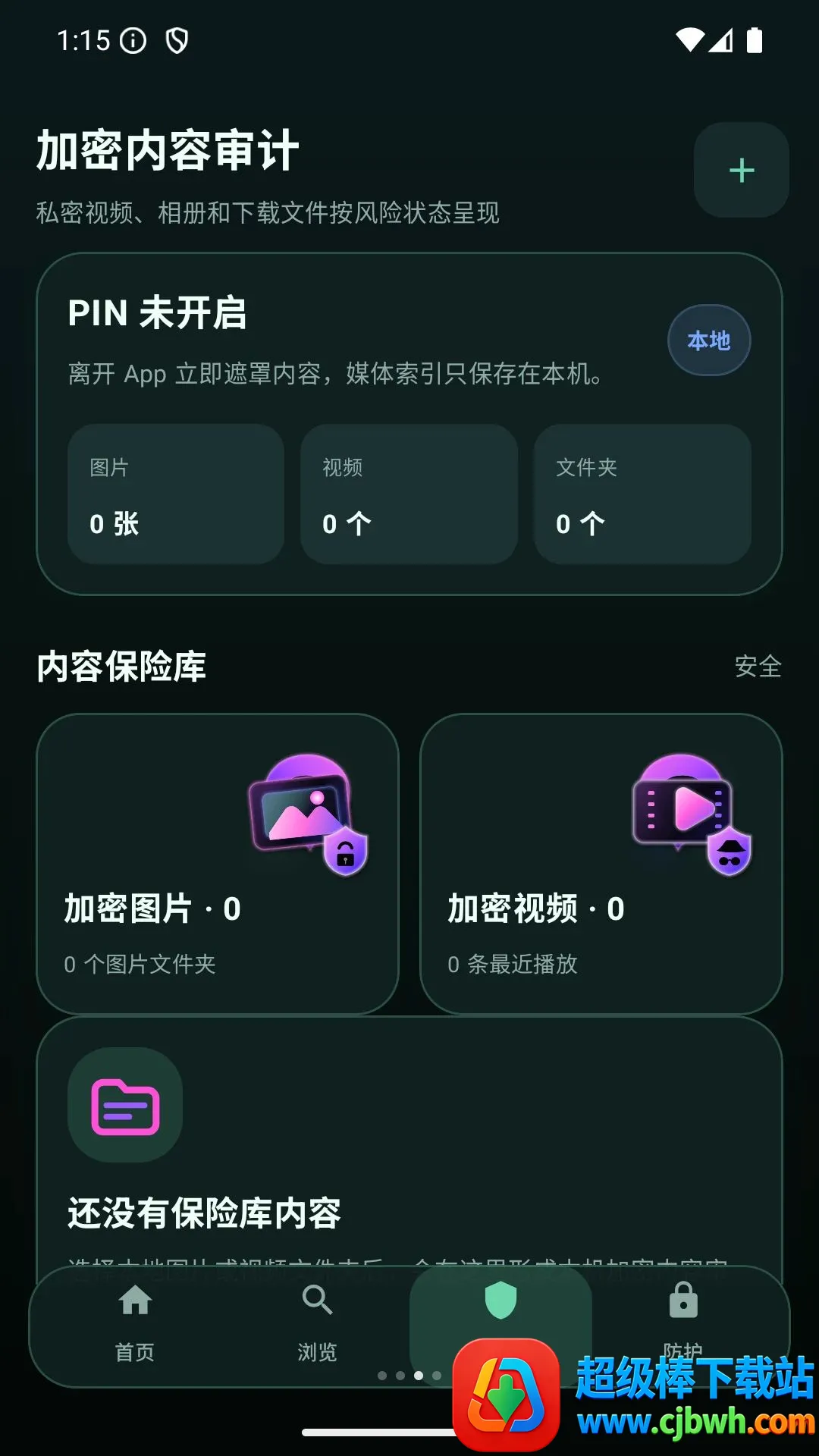Viewport: 819px width, 1456px height.
Task: Open the 加密图片 card
Action: pyautogui.click(x=218, y=864)
